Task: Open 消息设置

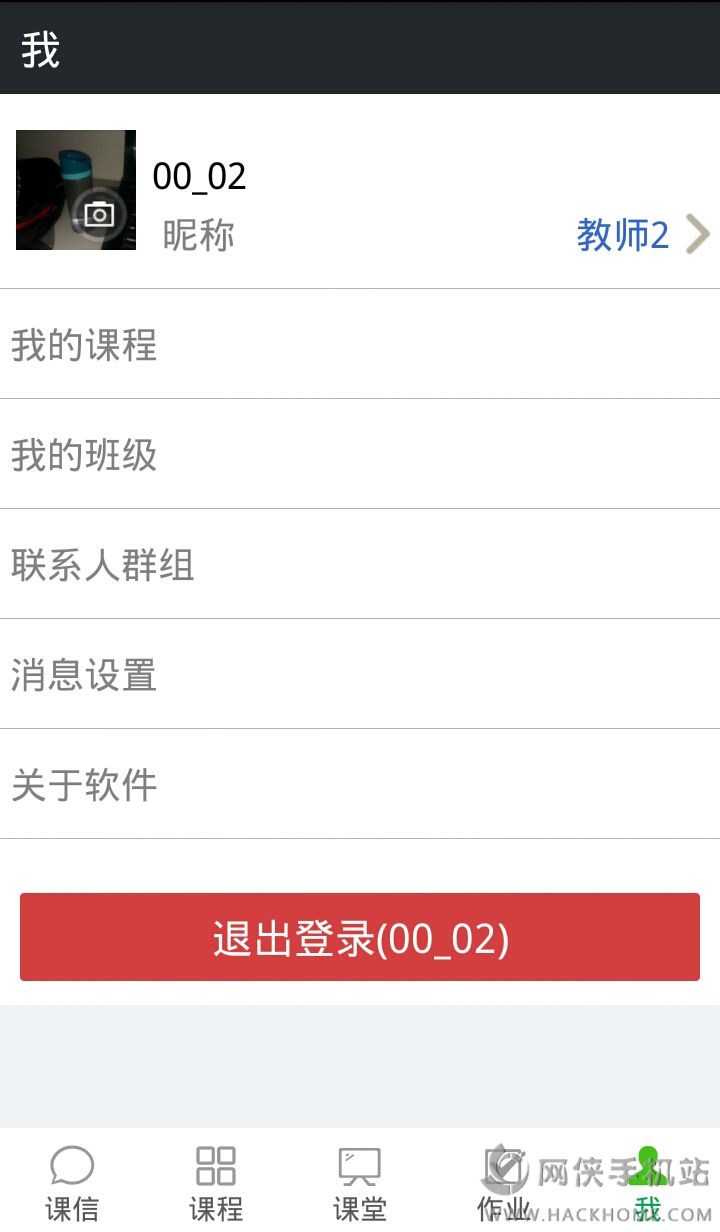Action: [360, 675]
